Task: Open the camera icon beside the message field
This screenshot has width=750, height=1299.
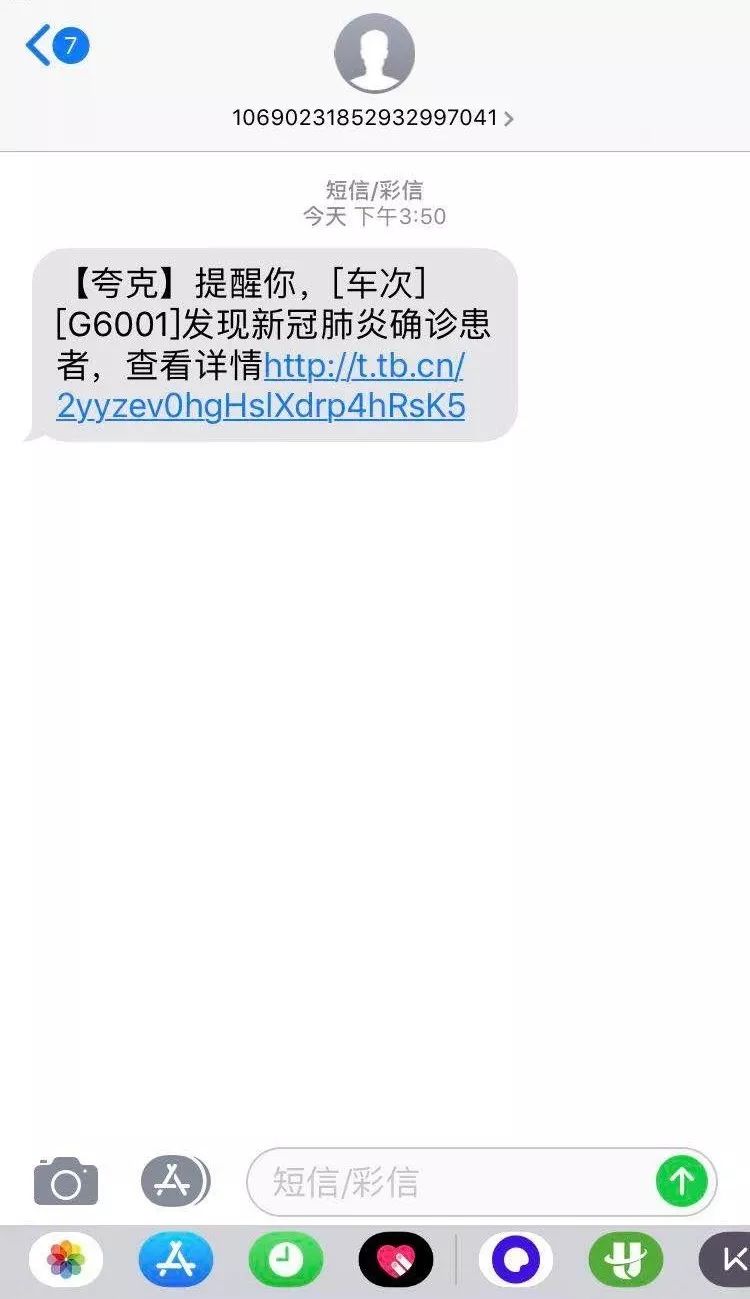Action: [x=64, y=1181]
